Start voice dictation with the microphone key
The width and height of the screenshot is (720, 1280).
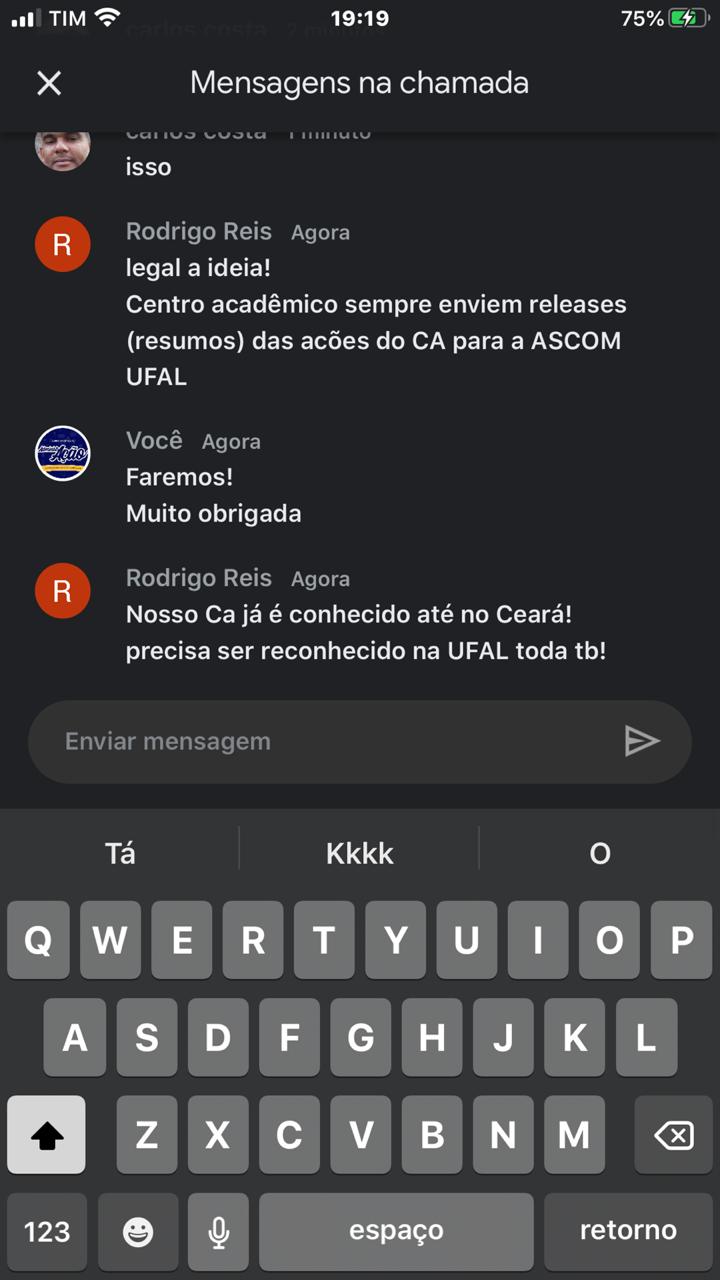[218, 1231]
